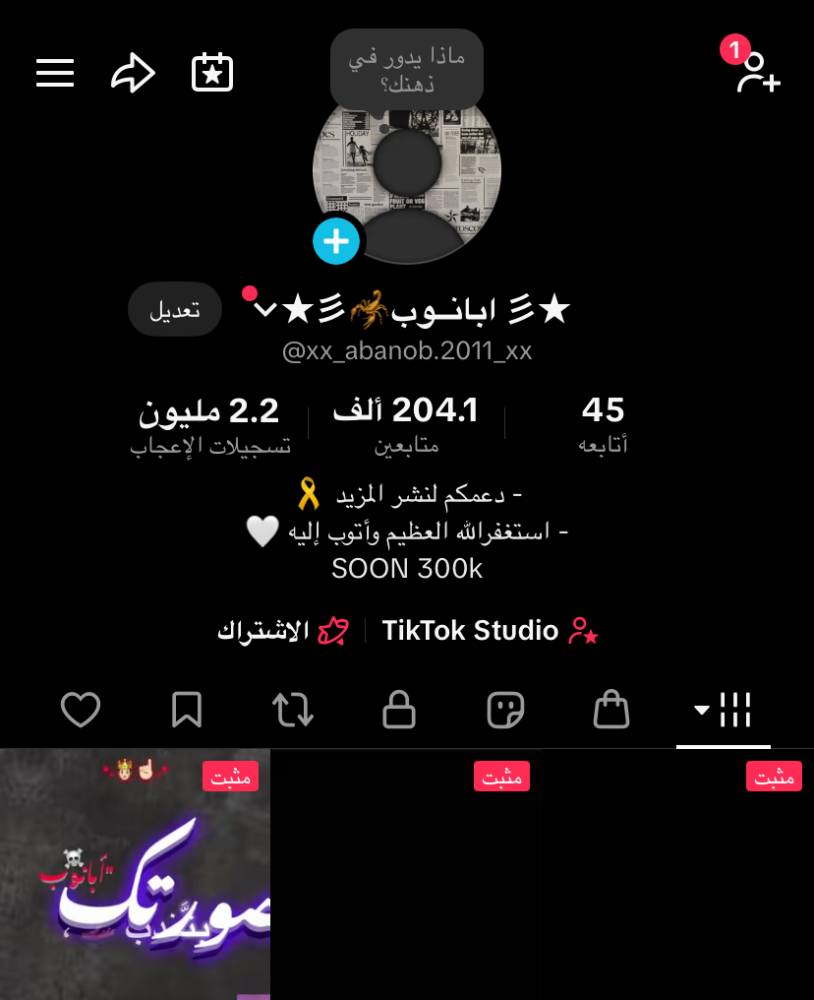Open the pinned video showing أبانوب text
814x1000 pixels.
[135, 875]
